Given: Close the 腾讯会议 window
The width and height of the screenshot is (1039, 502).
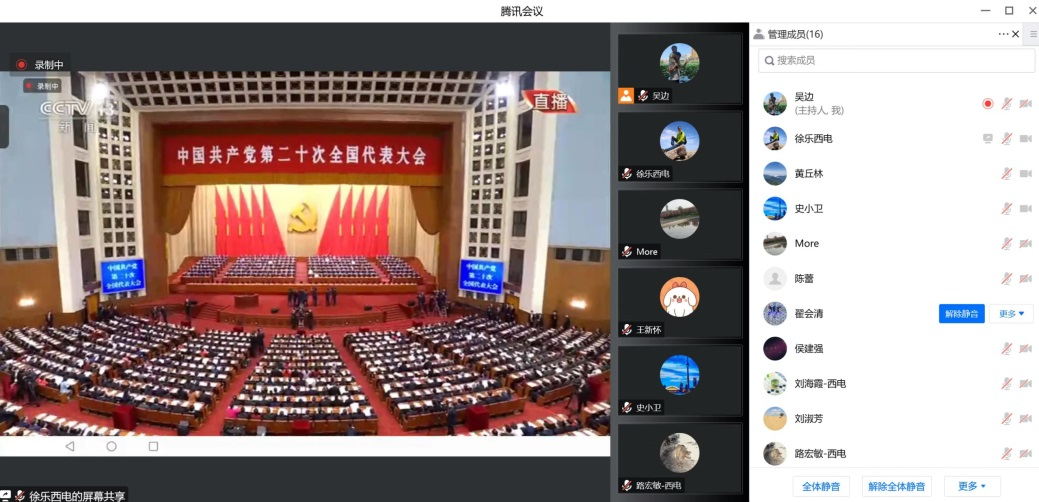Looking at the screenshot, I should tap(1029, 10).
